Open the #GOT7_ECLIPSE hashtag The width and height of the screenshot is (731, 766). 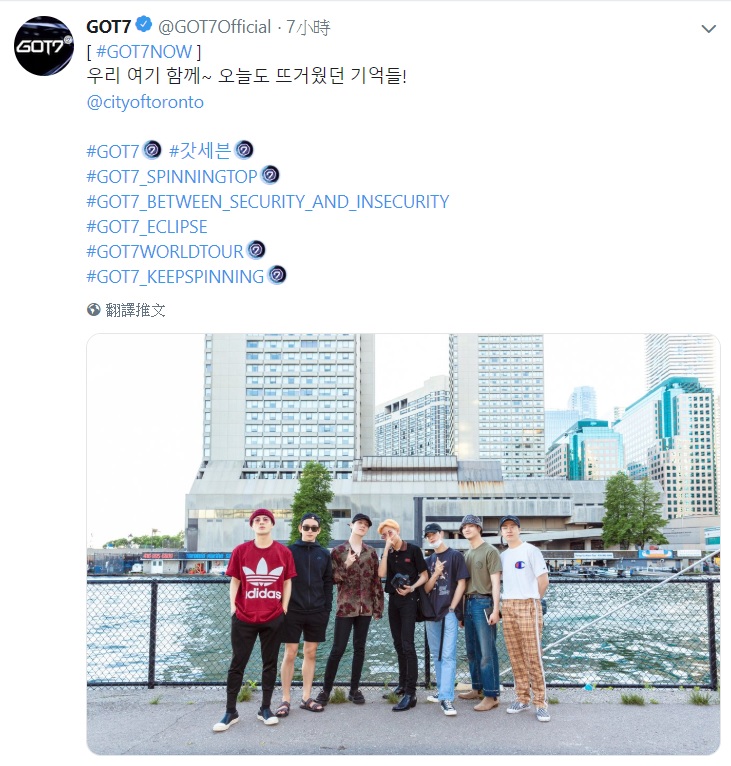(146, 227)
